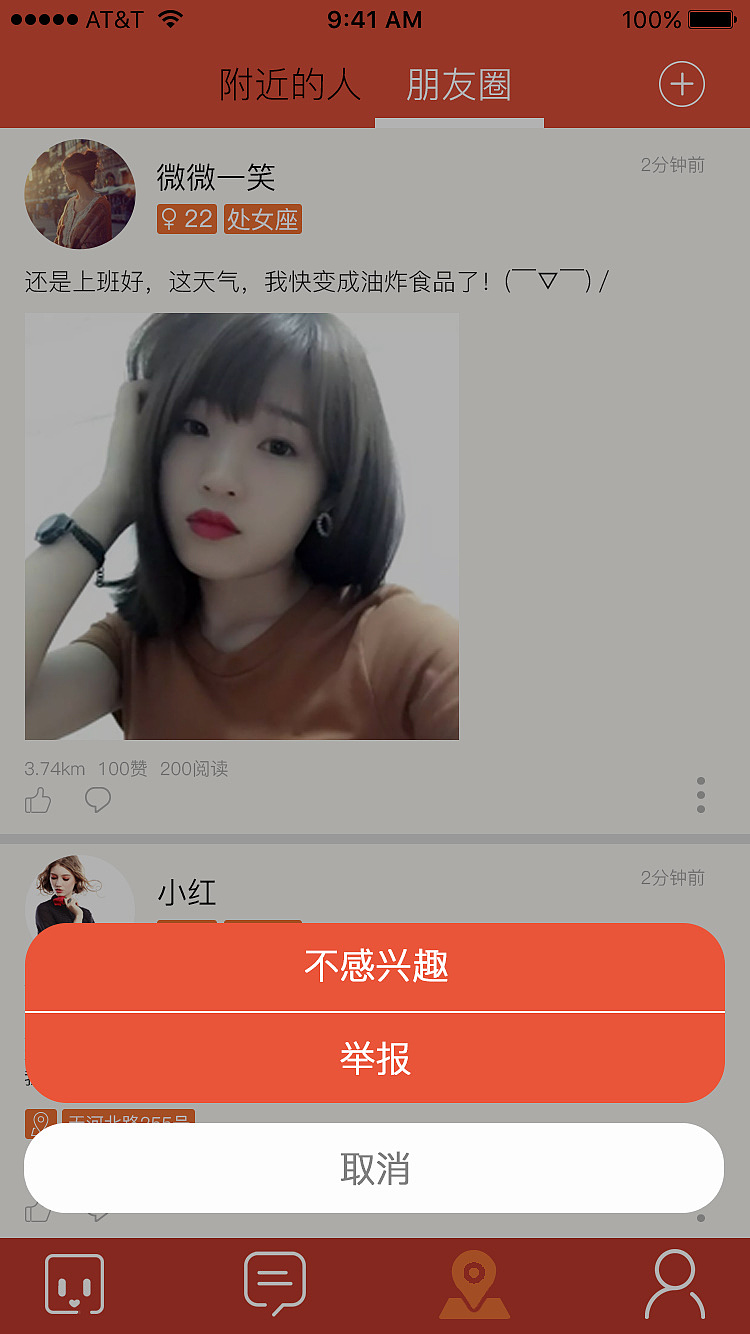Click the female gender age badge ♀22
This screenshot has height=1334, width=750.
[186, 219]
